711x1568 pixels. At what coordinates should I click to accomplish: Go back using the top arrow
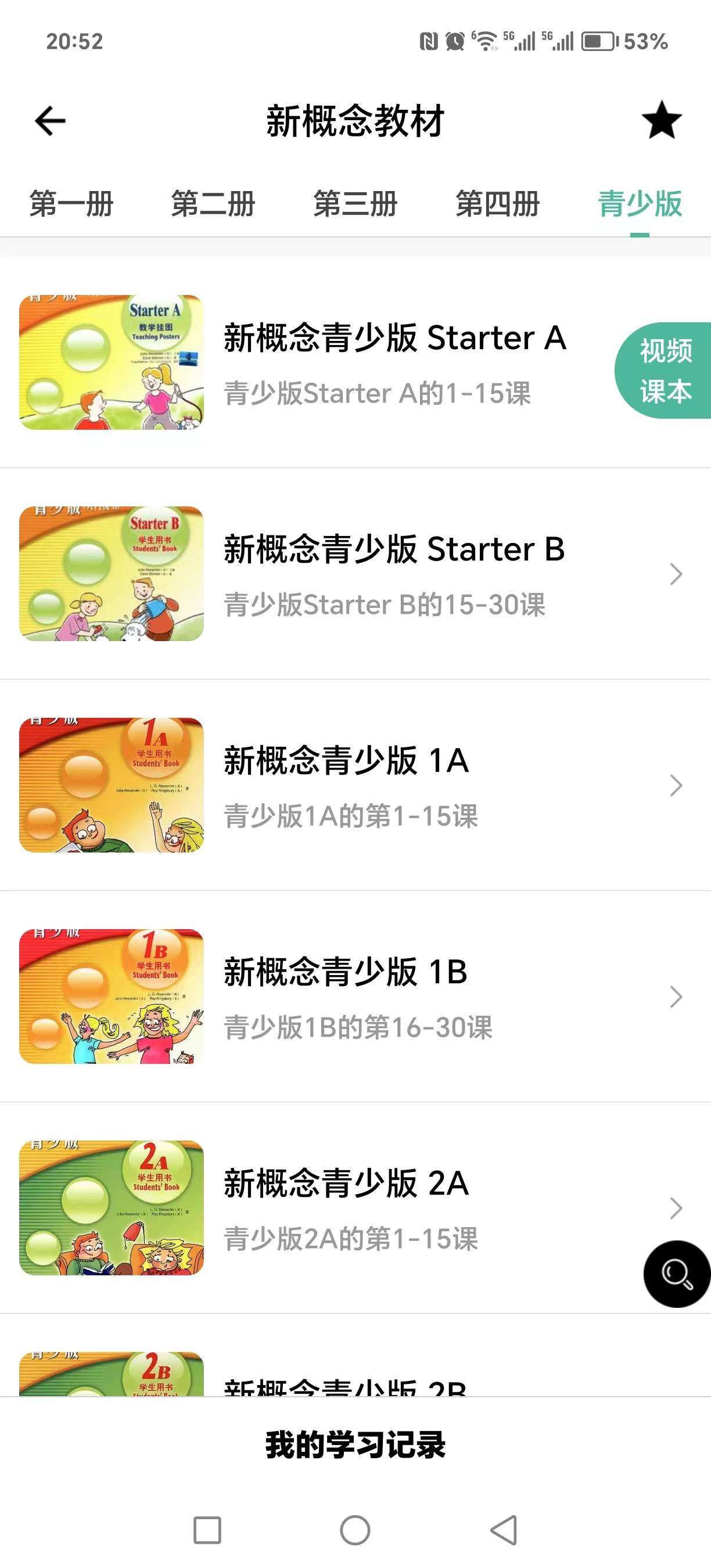pyautogui.click(x=51, y=121)
